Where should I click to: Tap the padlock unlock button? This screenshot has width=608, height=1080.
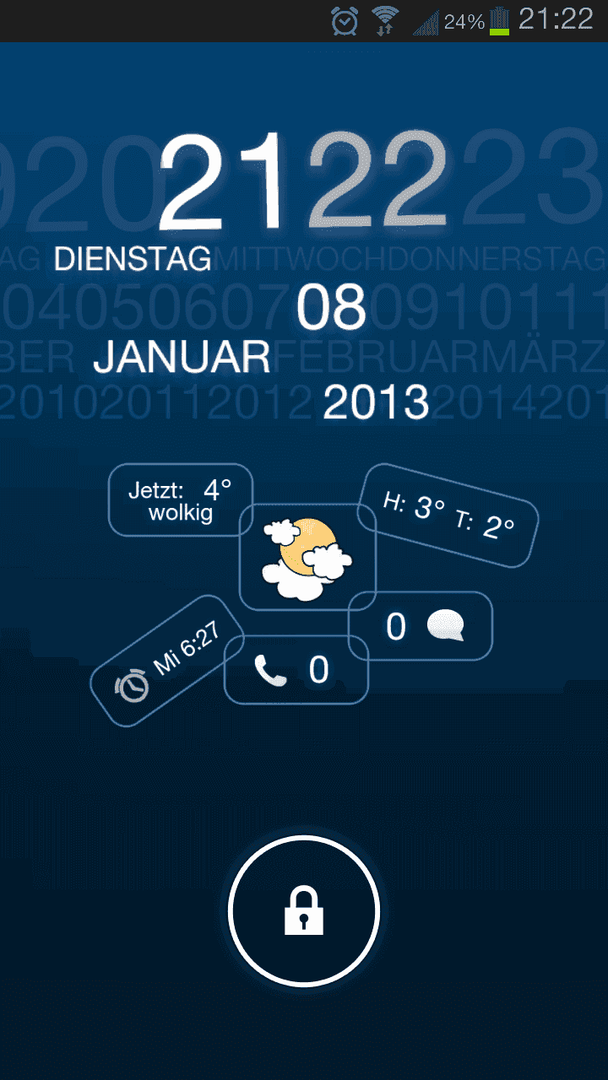click(x=304, y=910)
